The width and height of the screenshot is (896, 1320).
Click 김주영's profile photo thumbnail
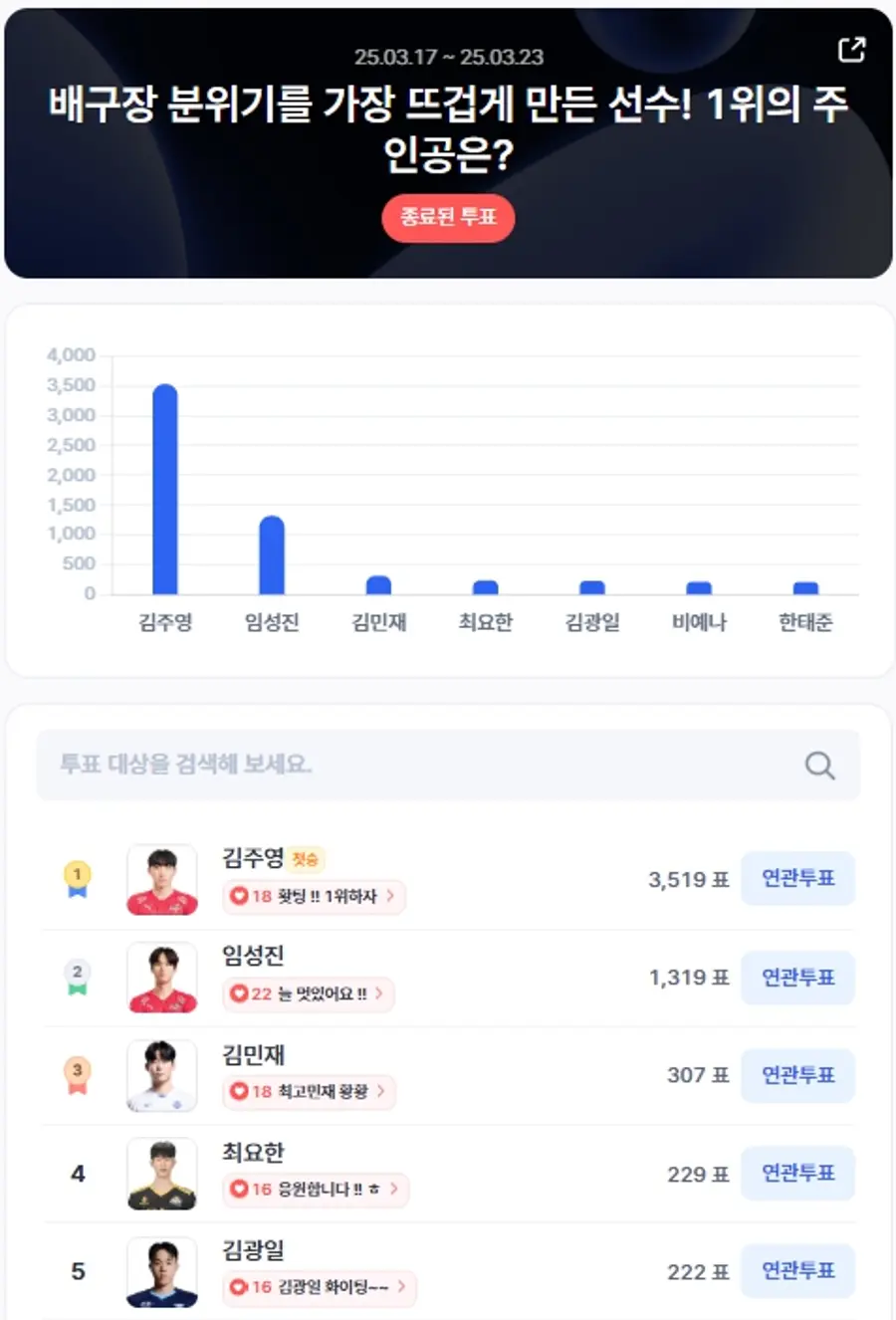(162, 880)
